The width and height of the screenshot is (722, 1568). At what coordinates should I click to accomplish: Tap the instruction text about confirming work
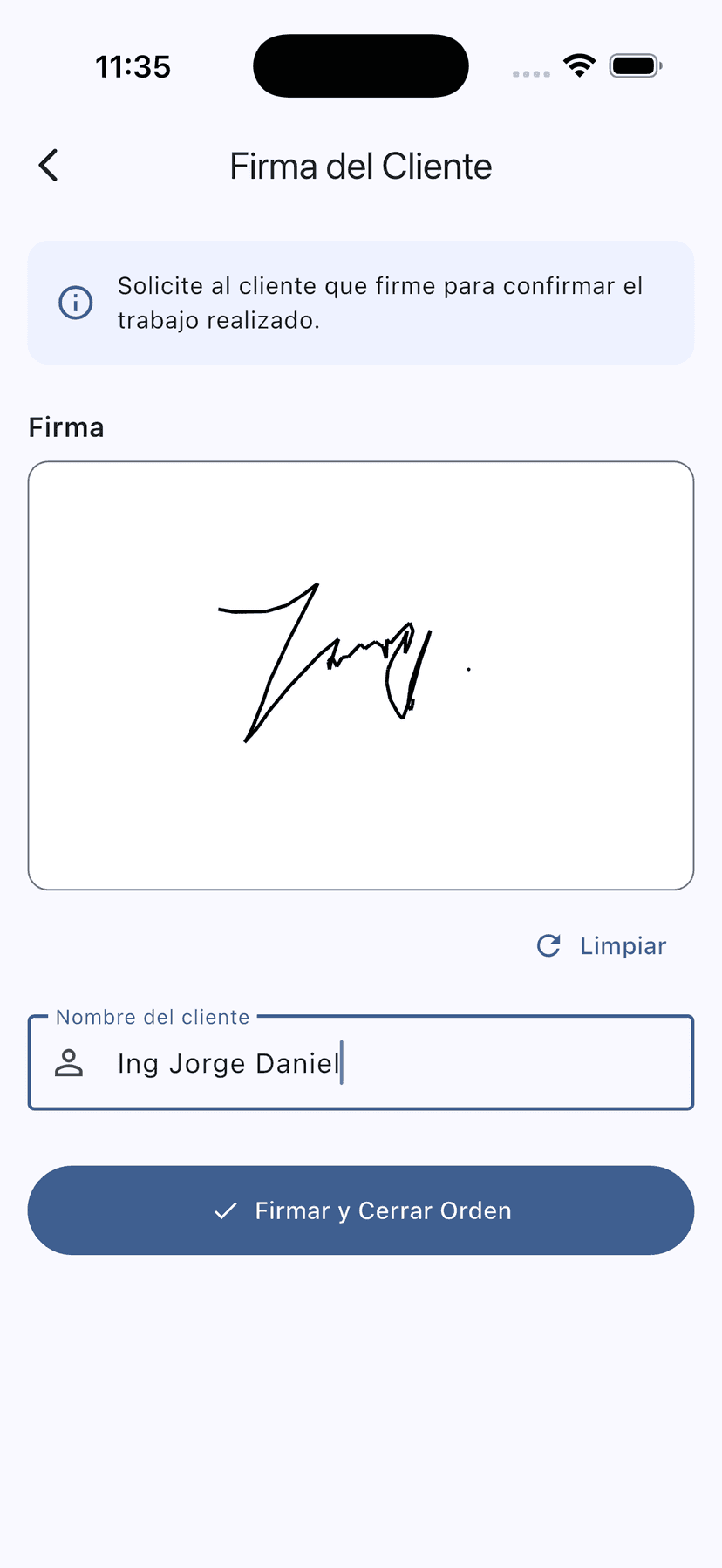380,303
